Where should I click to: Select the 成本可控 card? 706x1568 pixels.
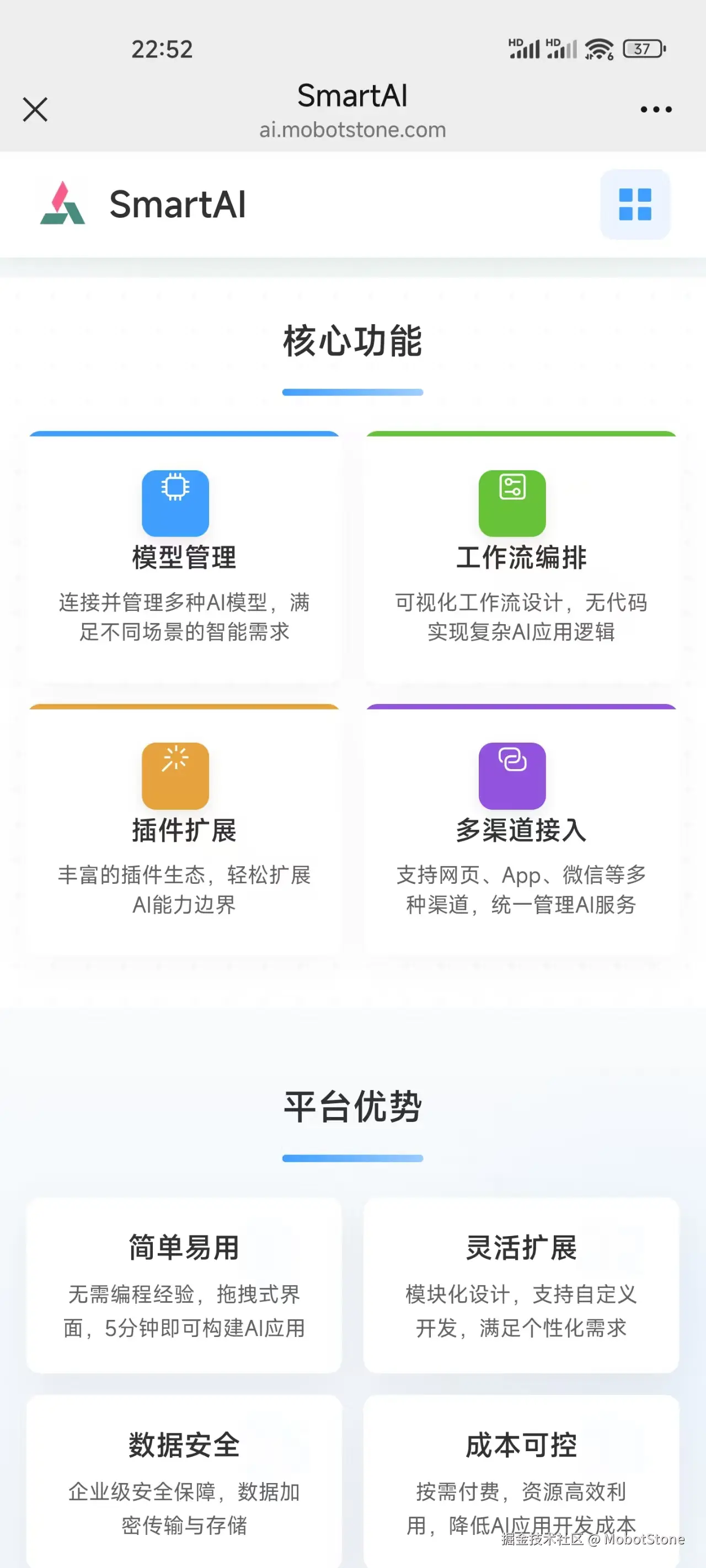[521, 1479]
